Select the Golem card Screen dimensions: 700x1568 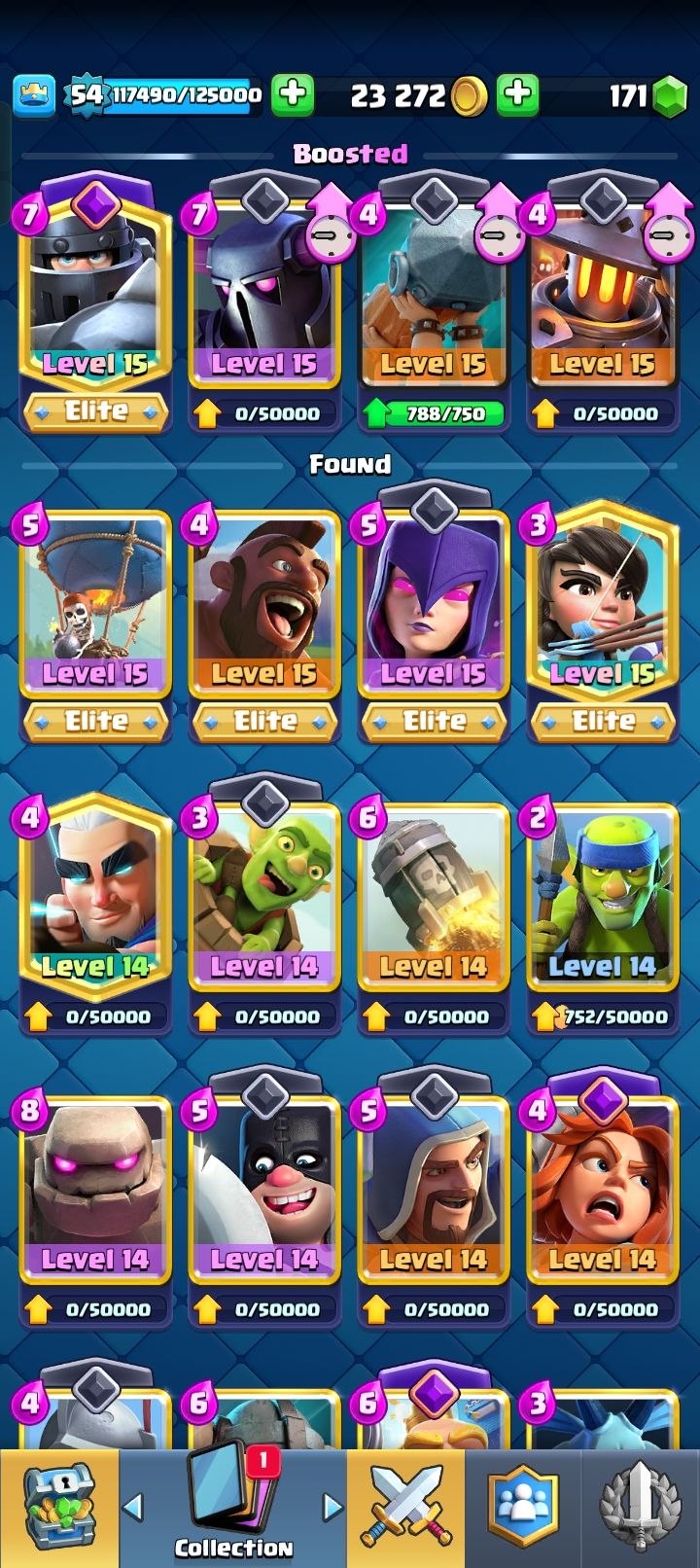(94, 1187)
